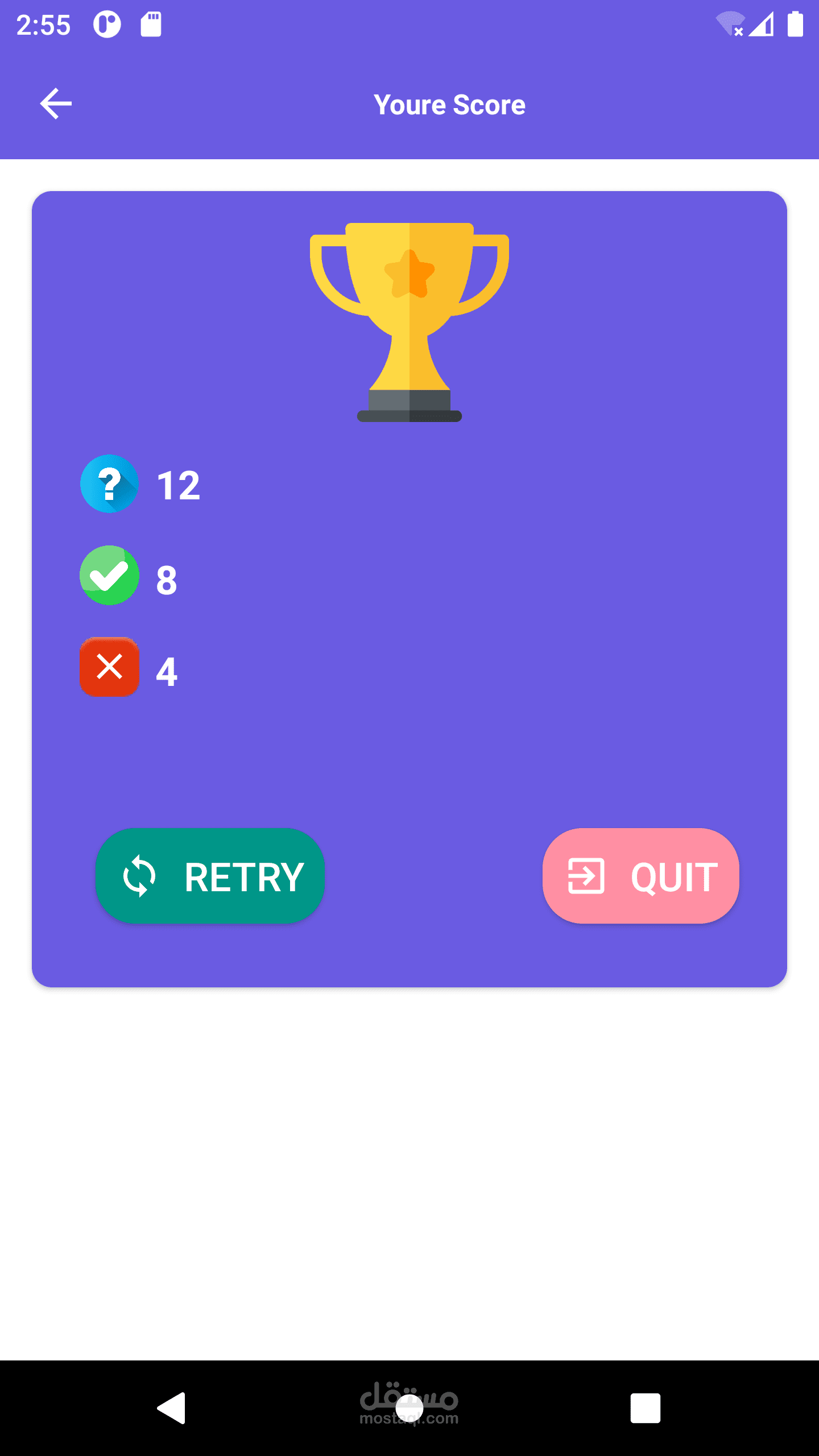Viewport: 819px width, 1456px height.
Task: Tap the system back navigation button
Action: [172, 1408]
